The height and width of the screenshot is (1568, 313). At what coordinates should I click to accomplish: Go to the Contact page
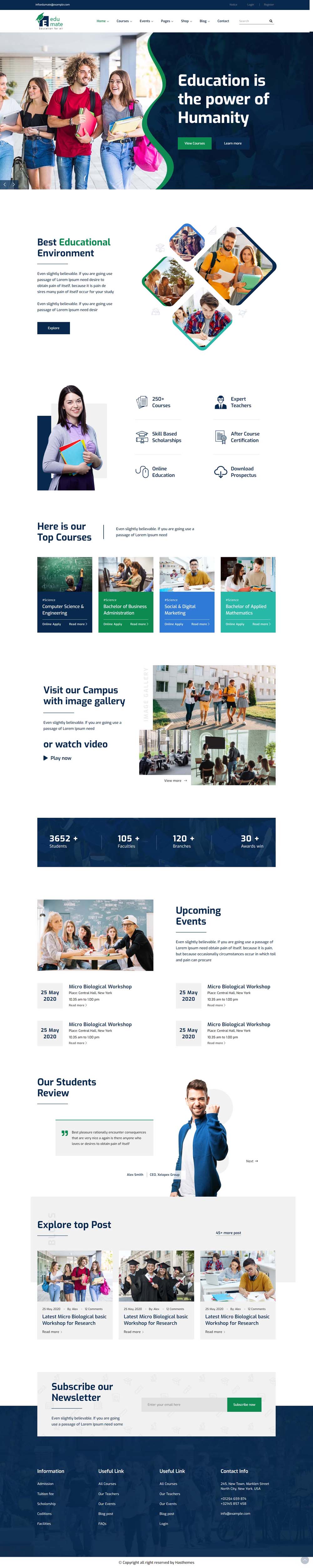pyautogui.click(x=223, y=21)
